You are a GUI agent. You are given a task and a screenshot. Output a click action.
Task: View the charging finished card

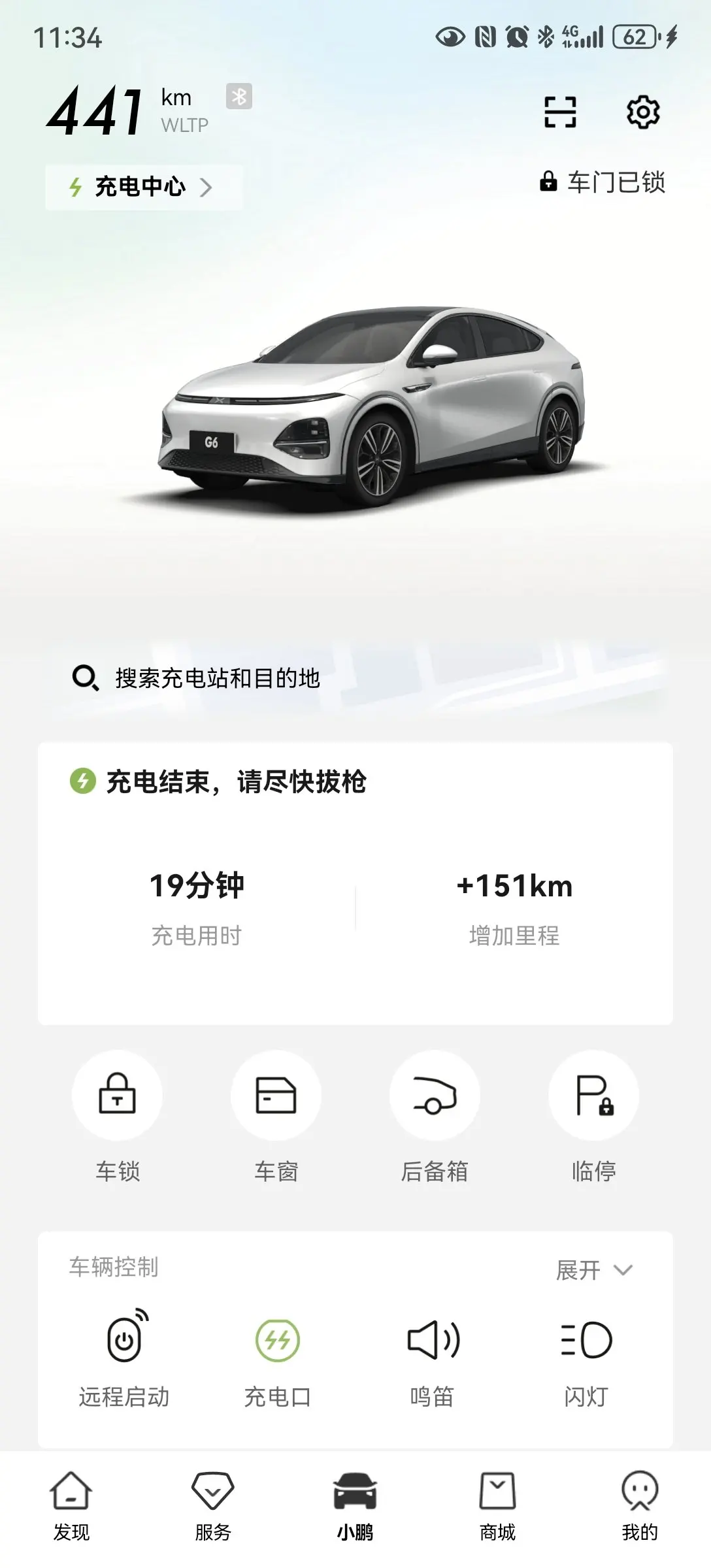[x=355, y=882]
